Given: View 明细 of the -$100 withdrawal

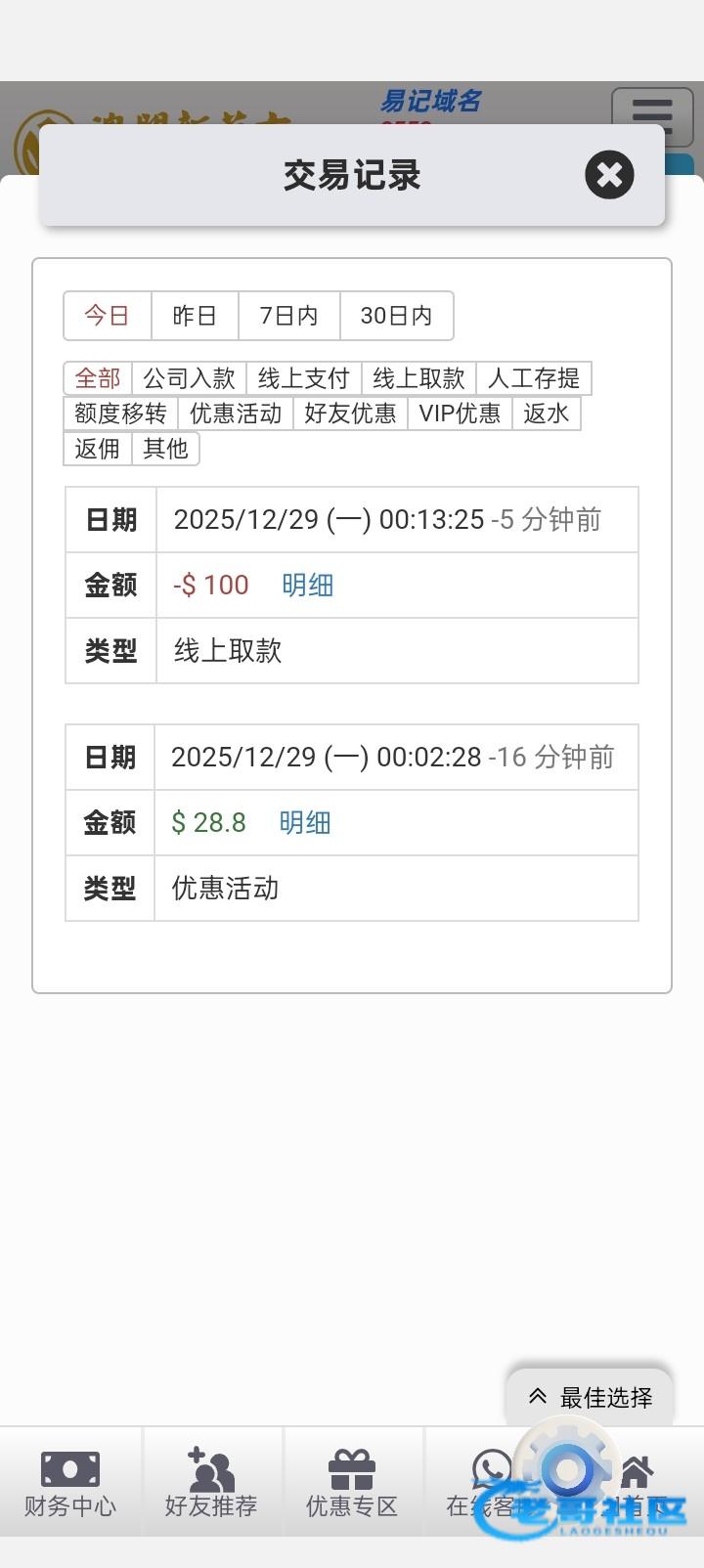Looking at the screenshot, I should pos(307,585).
